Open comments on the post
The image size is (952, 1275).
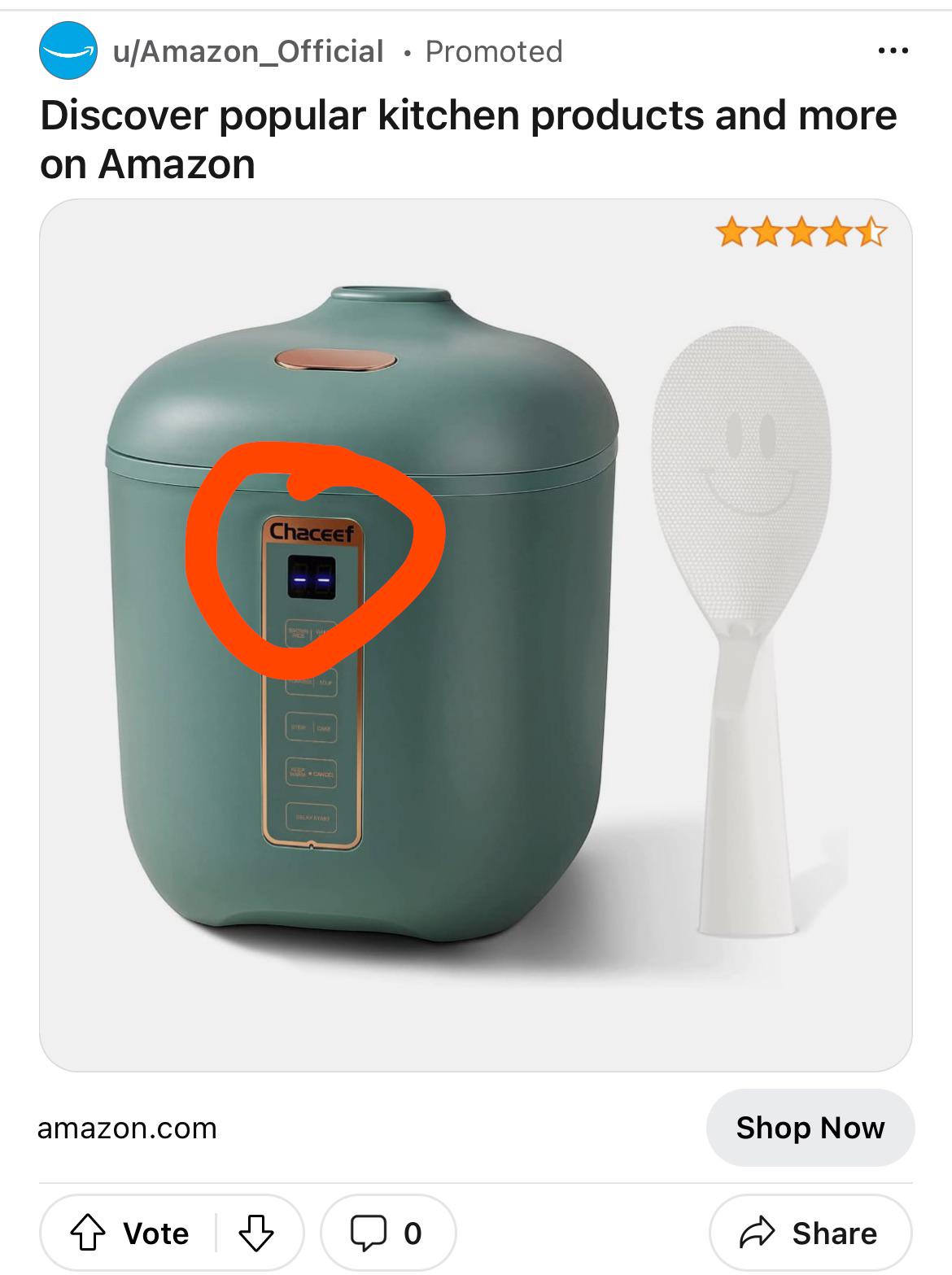pos(388,1234)
